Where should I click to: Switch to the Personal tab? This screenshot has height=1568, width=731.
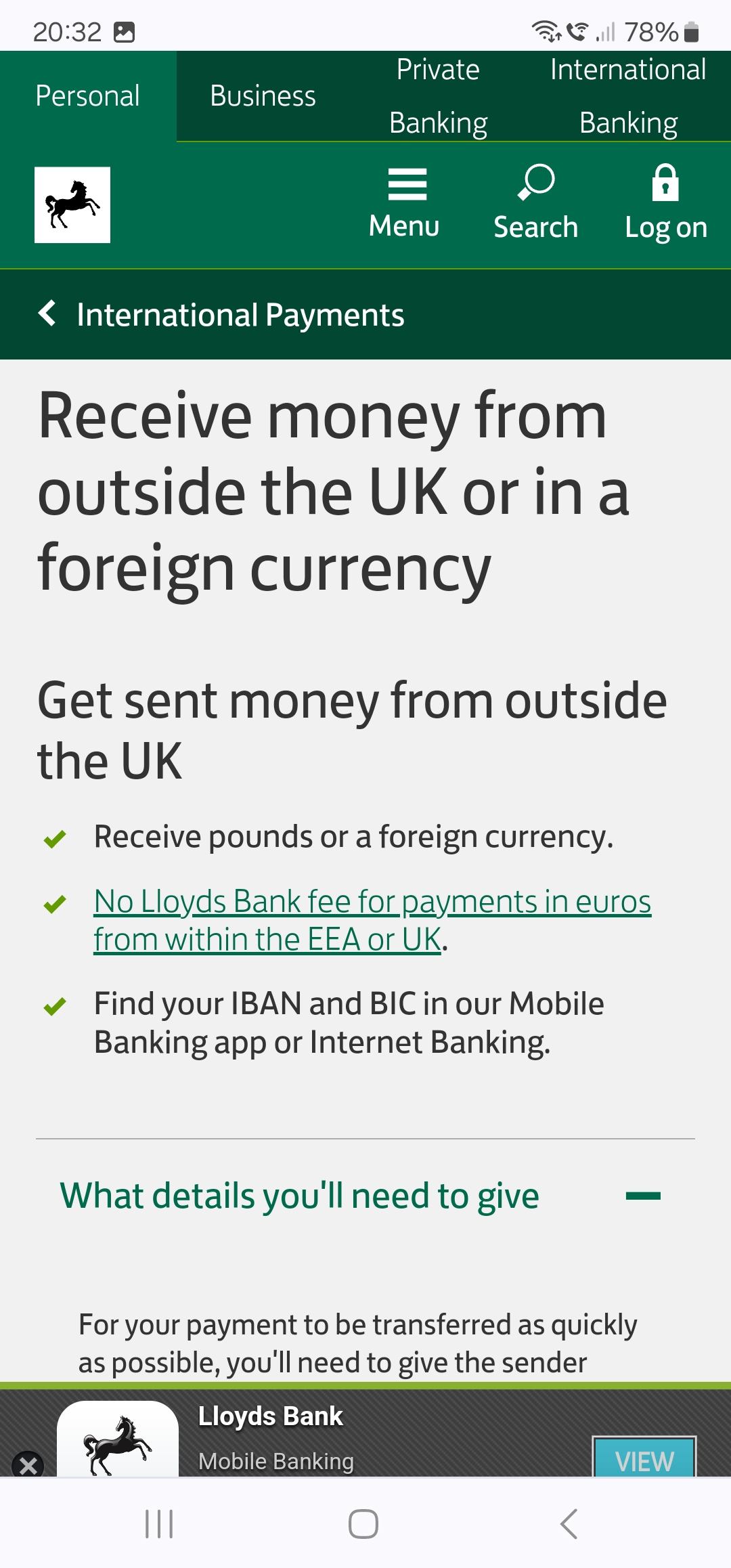pyautogui.click(x=88, y=95)
